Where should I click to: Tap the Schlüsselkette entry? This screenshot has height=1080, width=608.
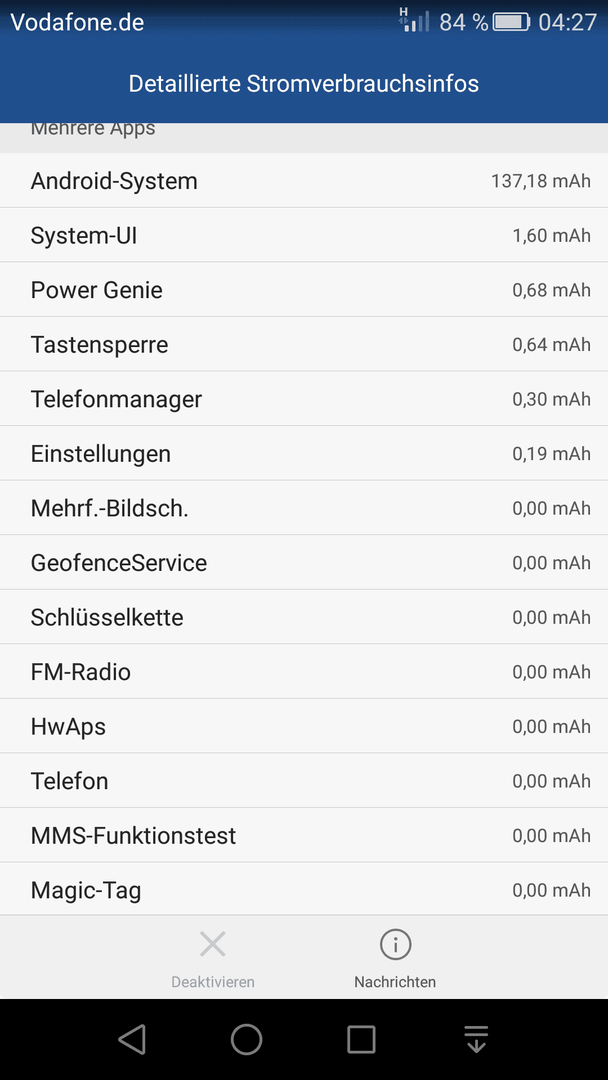pos(304,616)
